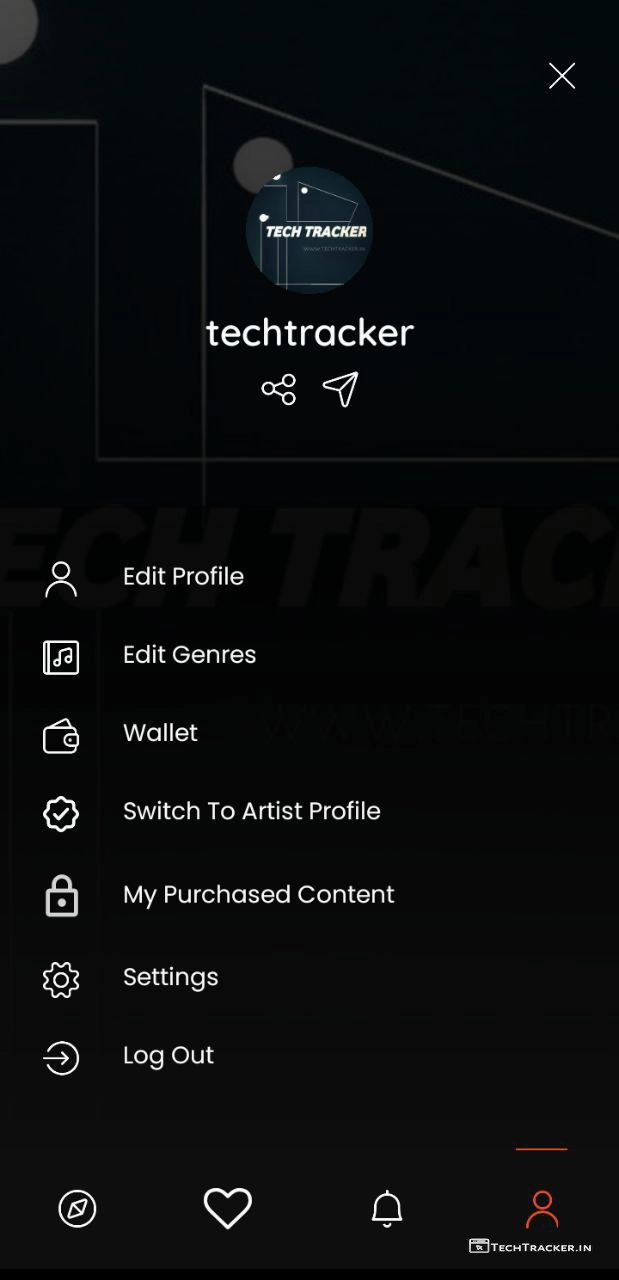This screenshot has height=1280, width=619.
Task: Open Edit Genres
Action: click(189, 655)
